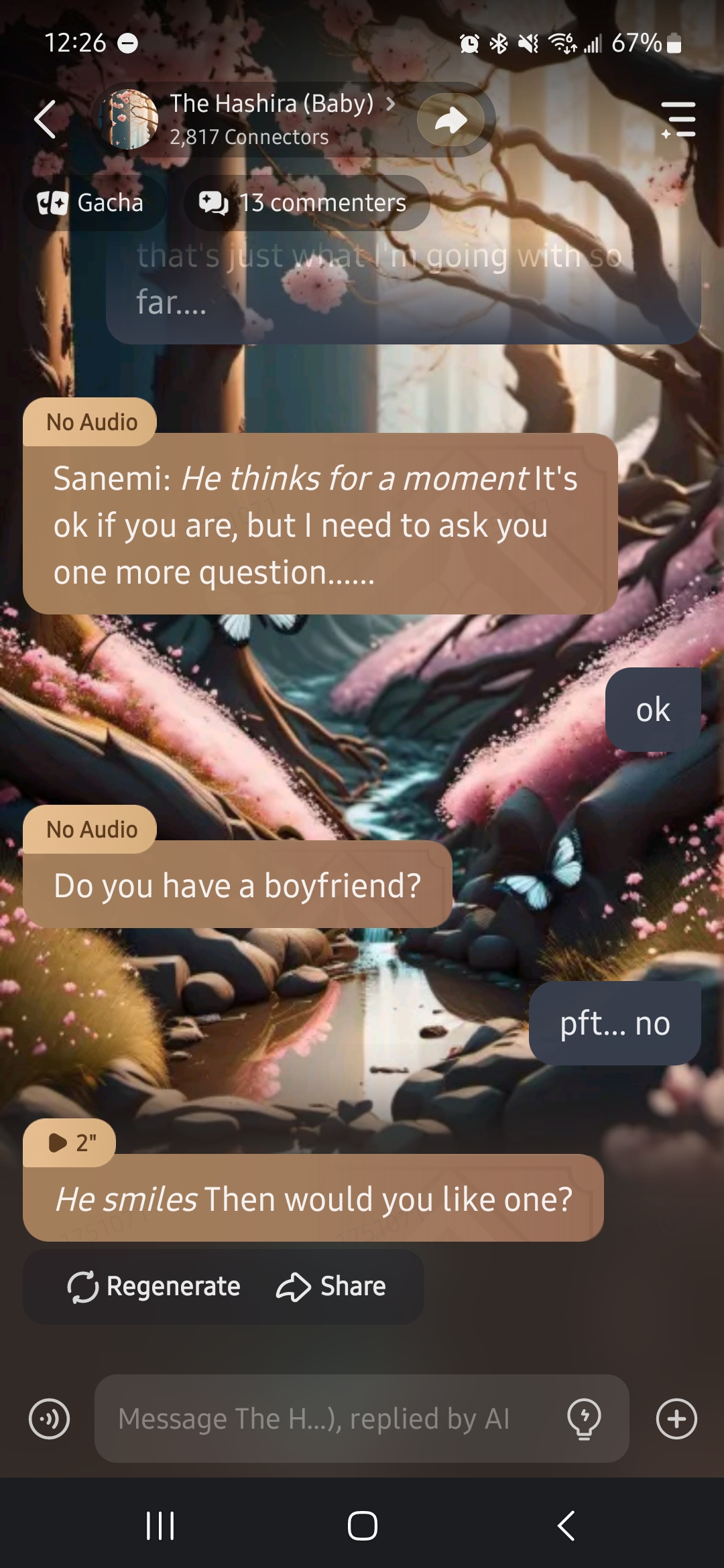Share this character via the arrow button
This screenshot has width=724, height=1568.
click(x=450, y=121)
